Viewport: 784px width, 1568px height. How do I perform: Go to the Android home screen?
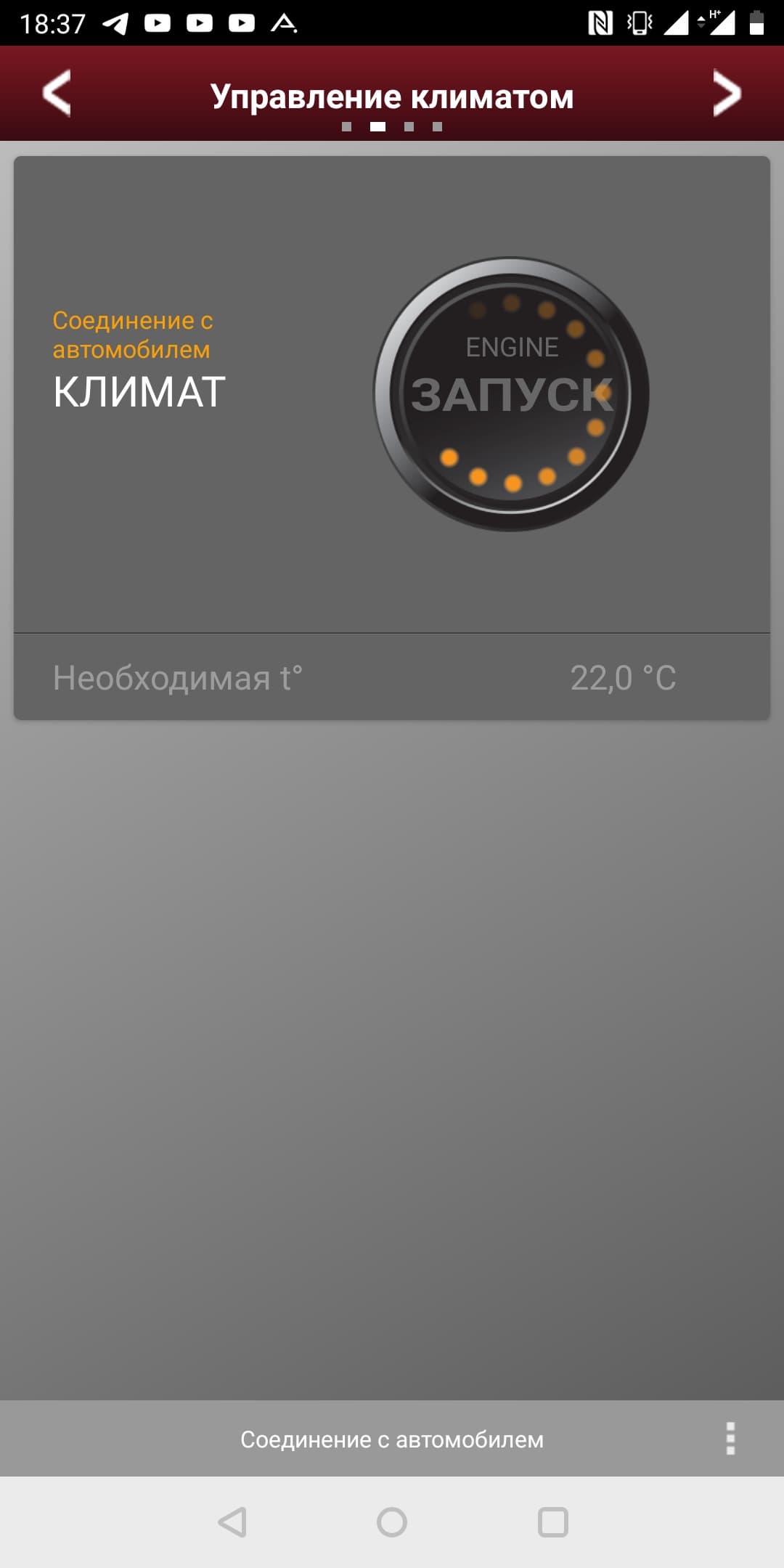(392, 1522)
